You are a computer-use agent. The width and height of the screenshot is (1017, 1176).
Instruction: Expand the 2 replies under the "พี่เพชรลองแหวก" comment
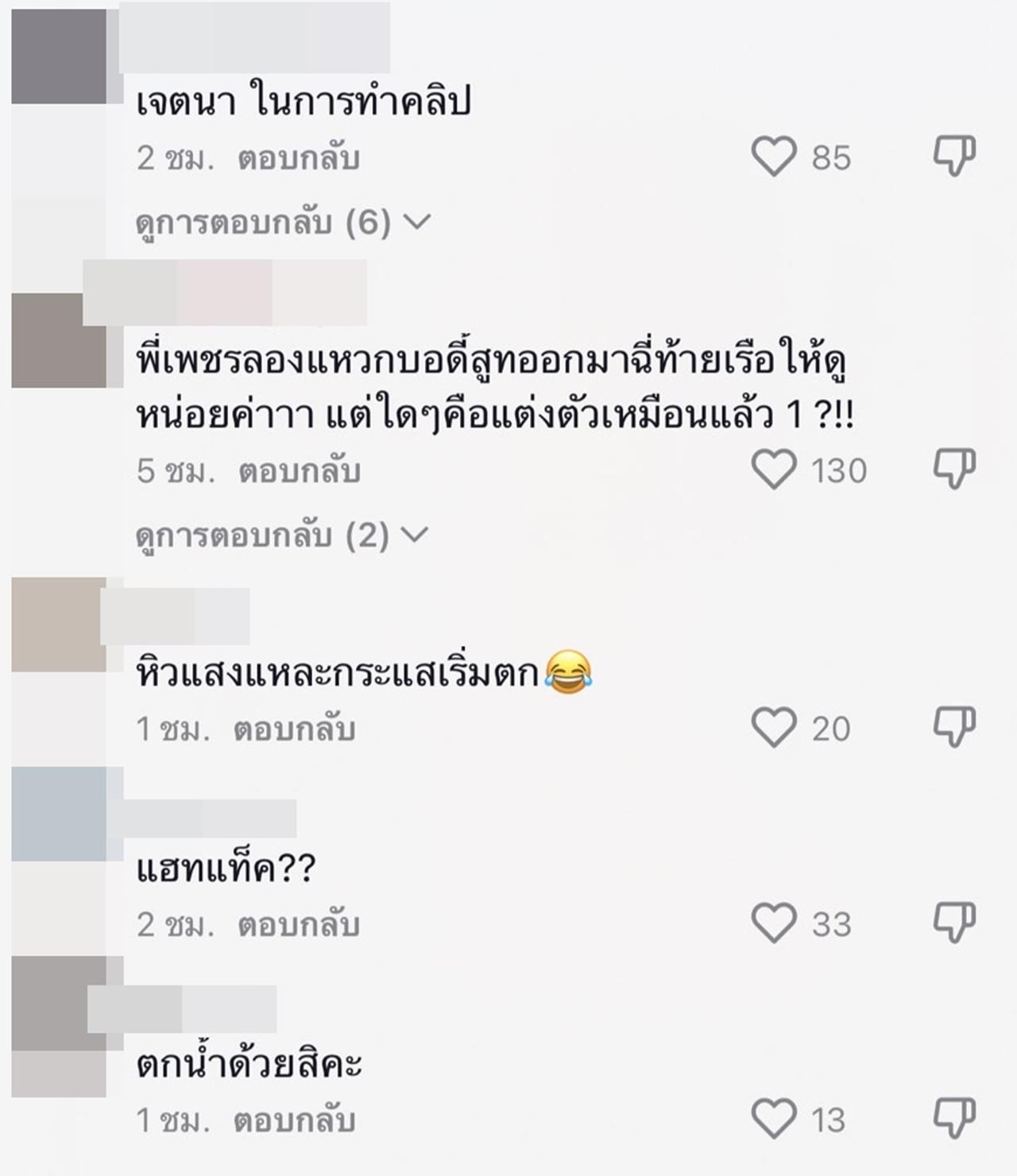point(280,536)
